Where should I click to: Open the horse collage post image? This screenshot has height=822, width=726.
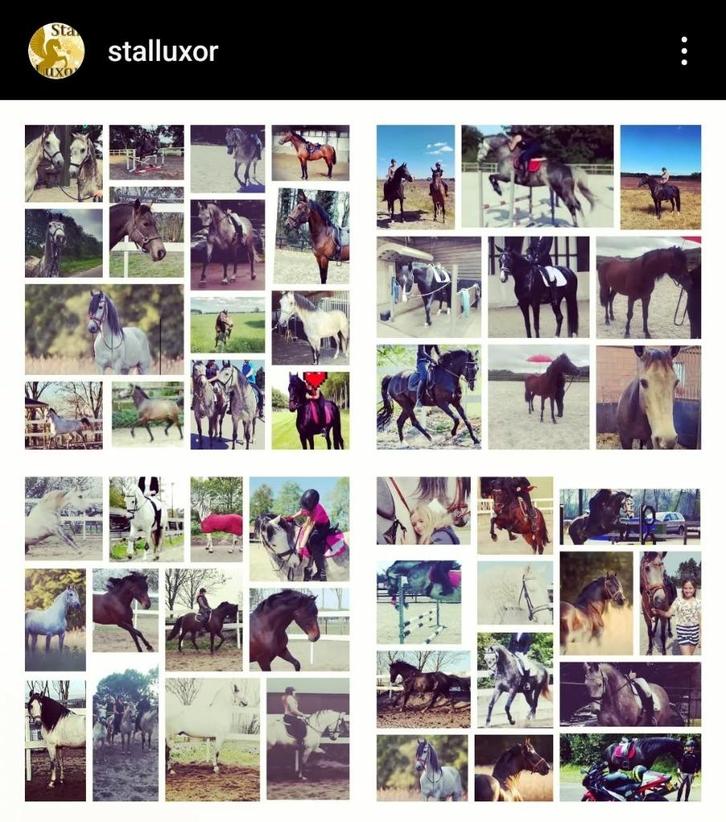click(363, 460)
